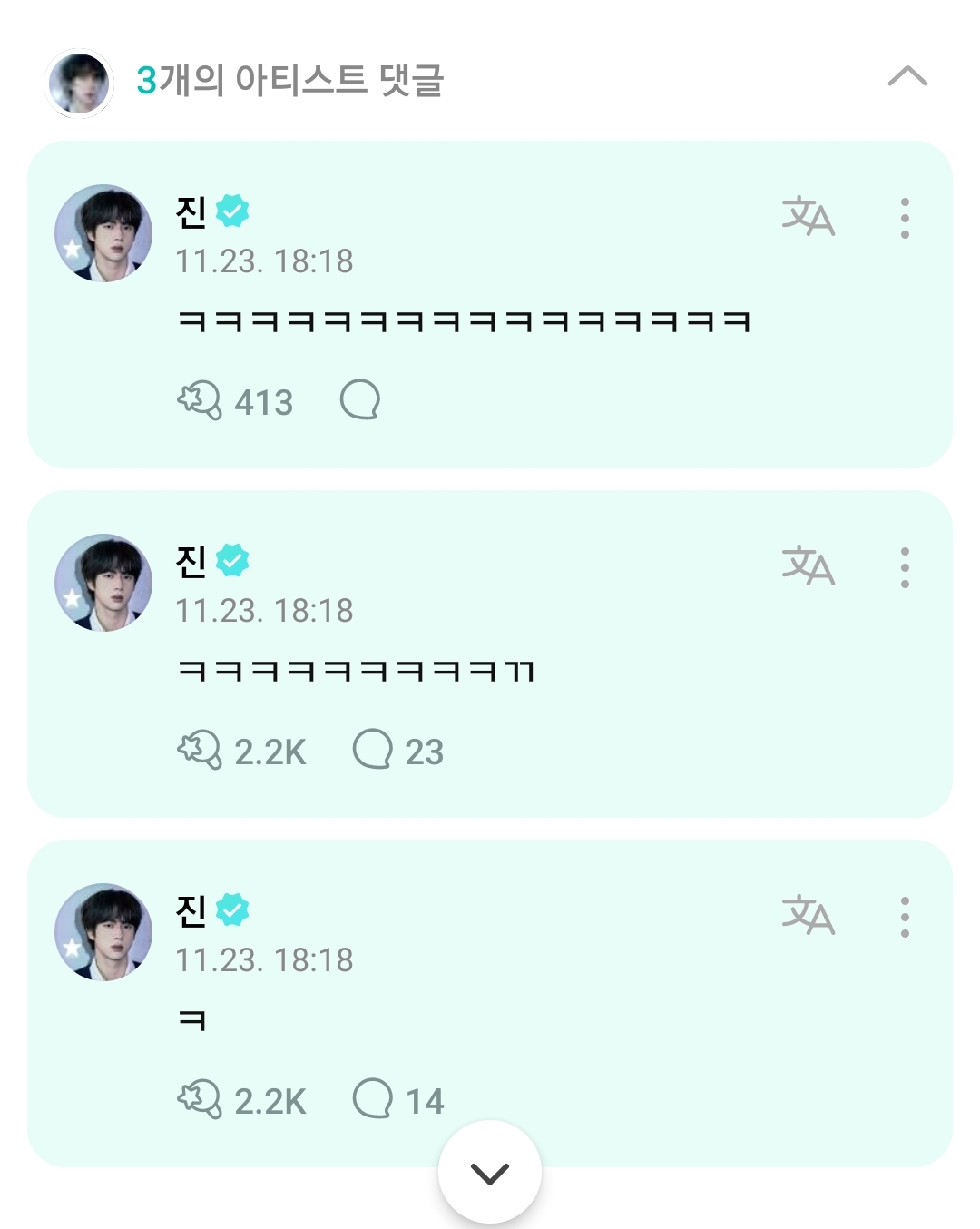Open the three-dot menu on the first comment
The width and height of the screenshot is (980, 1229).
(x=904, y=216)
